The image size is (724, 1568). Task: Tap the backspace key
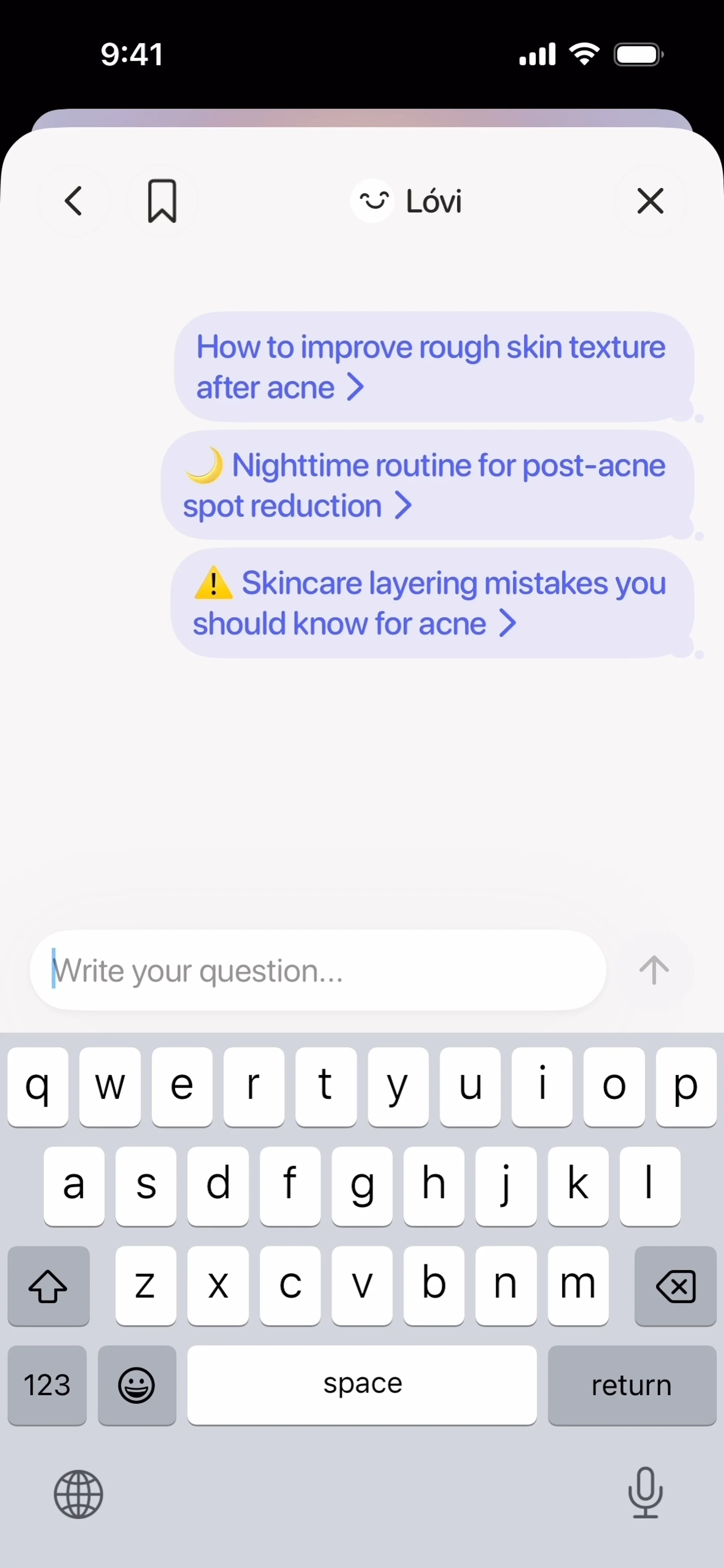pos(675,1286)
